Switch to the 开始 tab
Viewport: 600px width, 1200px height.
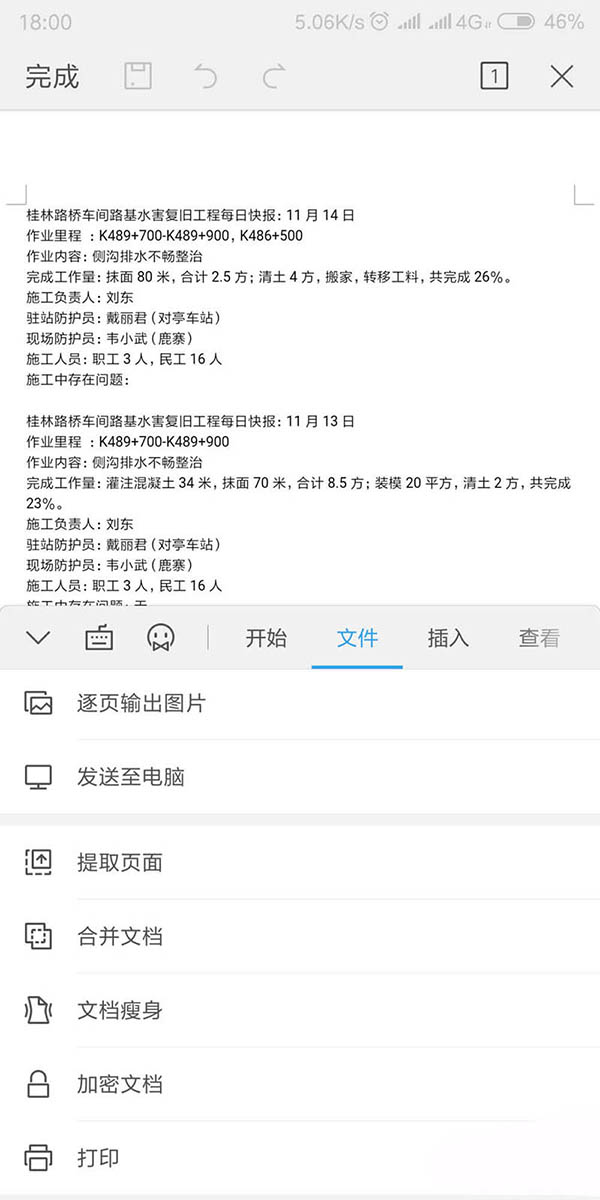(x=266, y=638)
